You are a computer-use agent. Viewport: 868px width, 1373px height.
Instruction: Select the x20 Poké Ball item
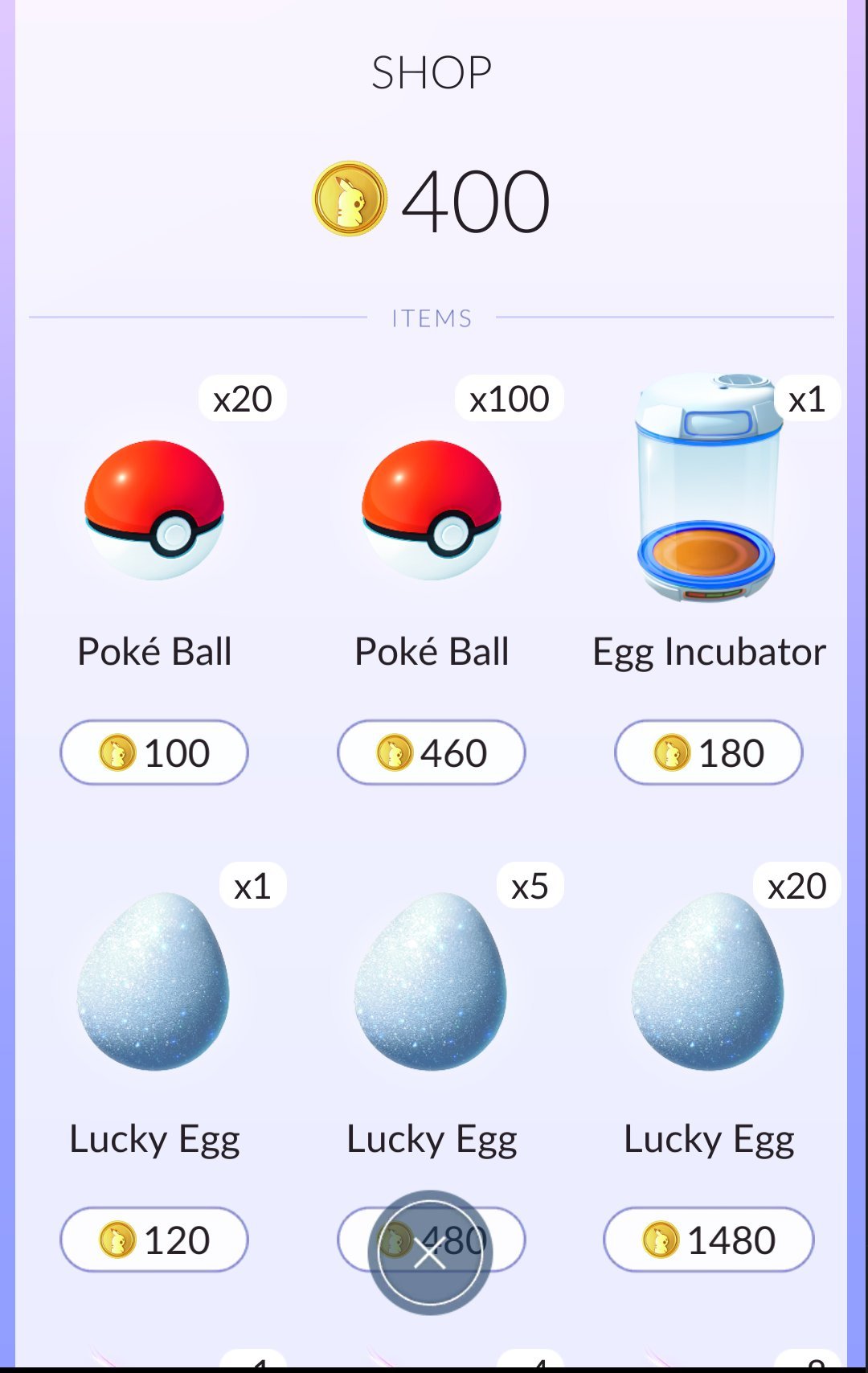click(154, 510)
